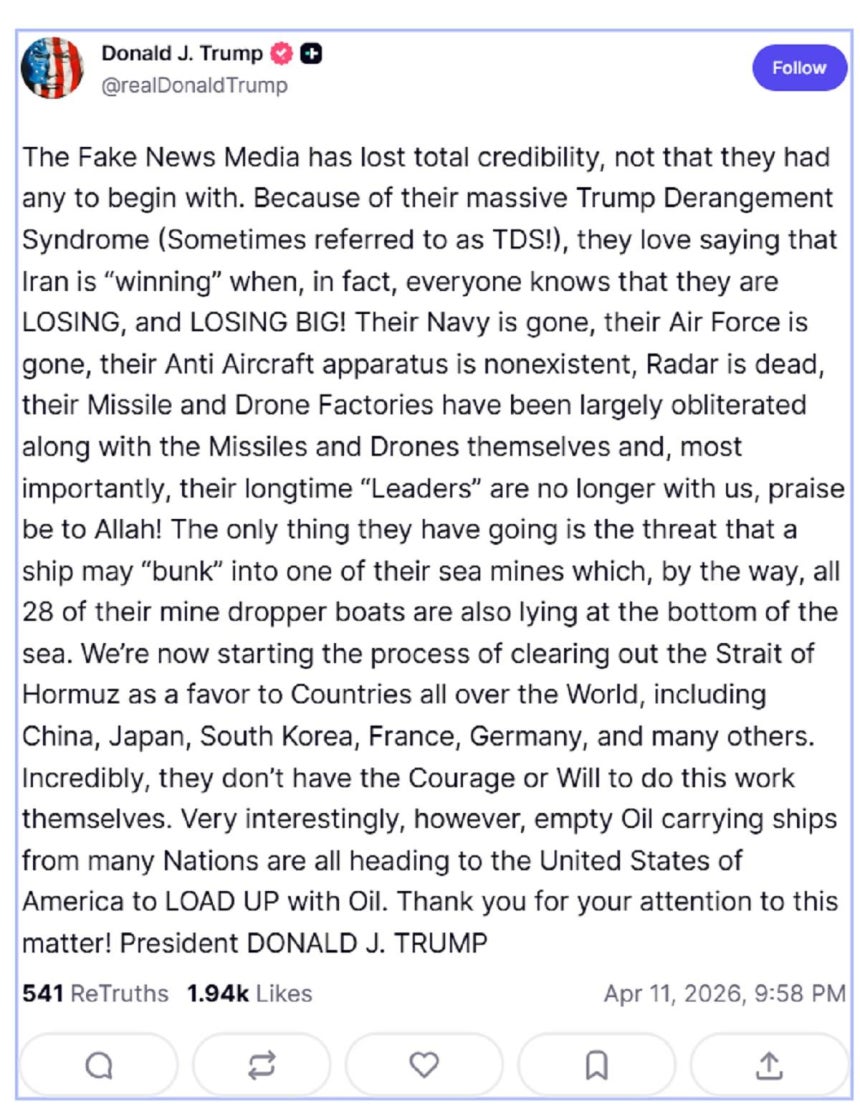Viewport: 860px width, 1109px height.
Task: Reply to this post
Action: click(98, 1066)
